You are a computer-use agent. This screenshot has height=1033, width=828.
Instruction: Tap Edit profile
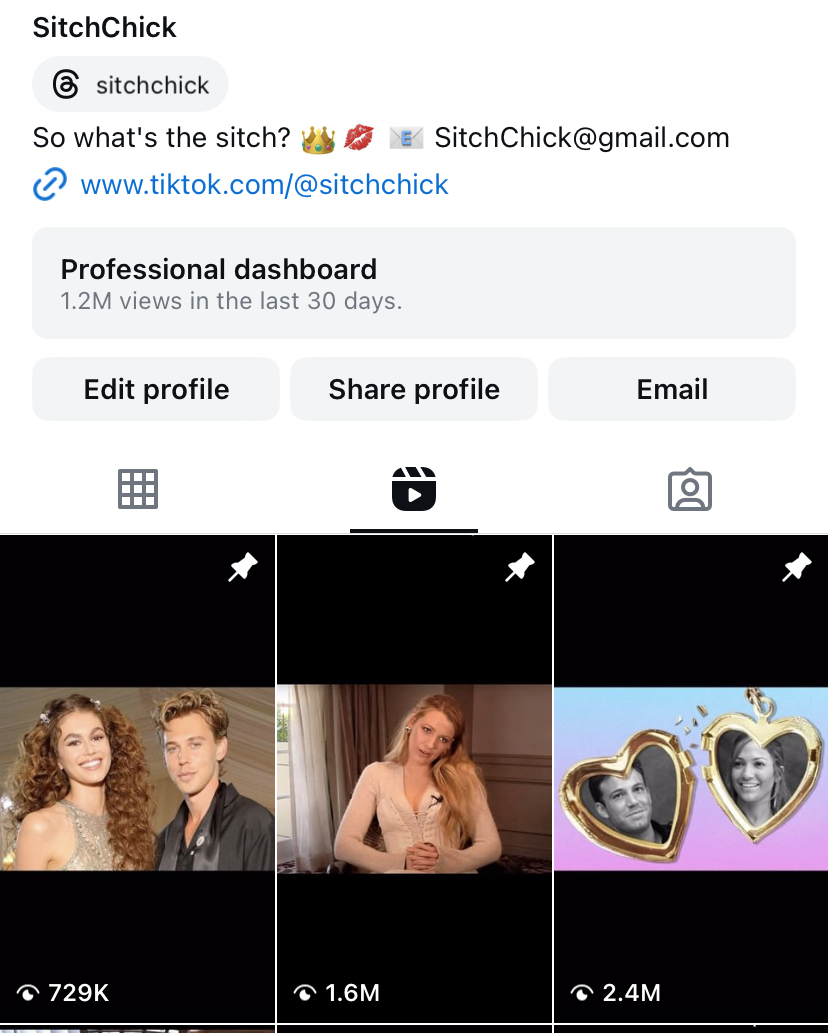[156, 389]
